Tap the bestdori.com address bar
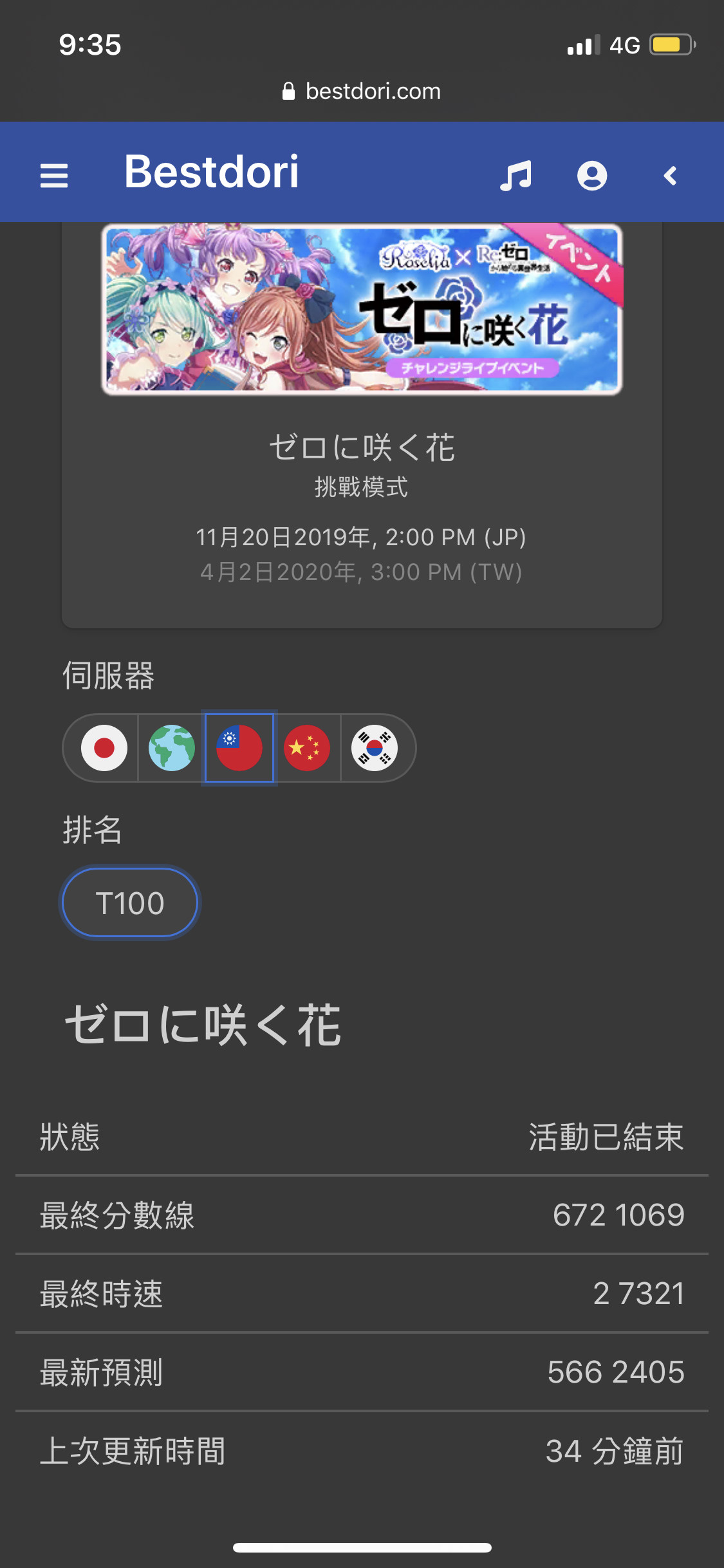 [362, 90]
